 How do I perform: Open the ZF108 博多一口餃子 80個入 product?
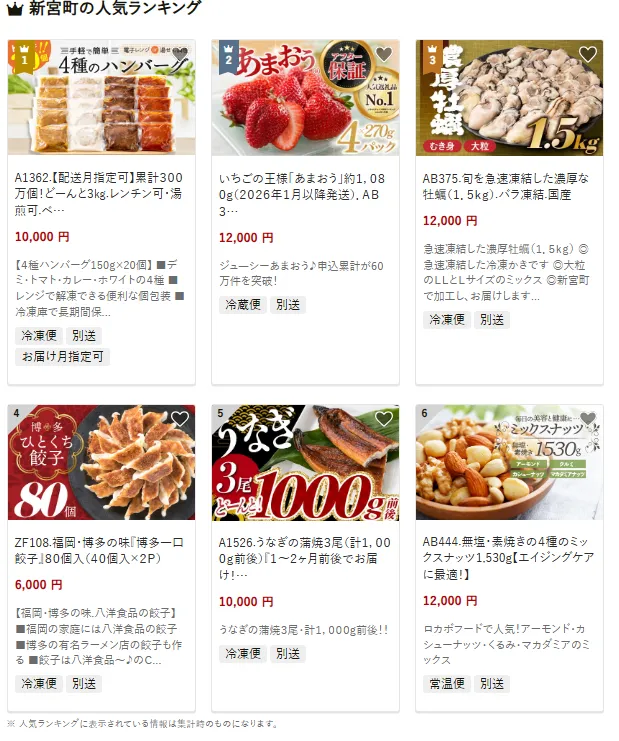pos(101,549)
